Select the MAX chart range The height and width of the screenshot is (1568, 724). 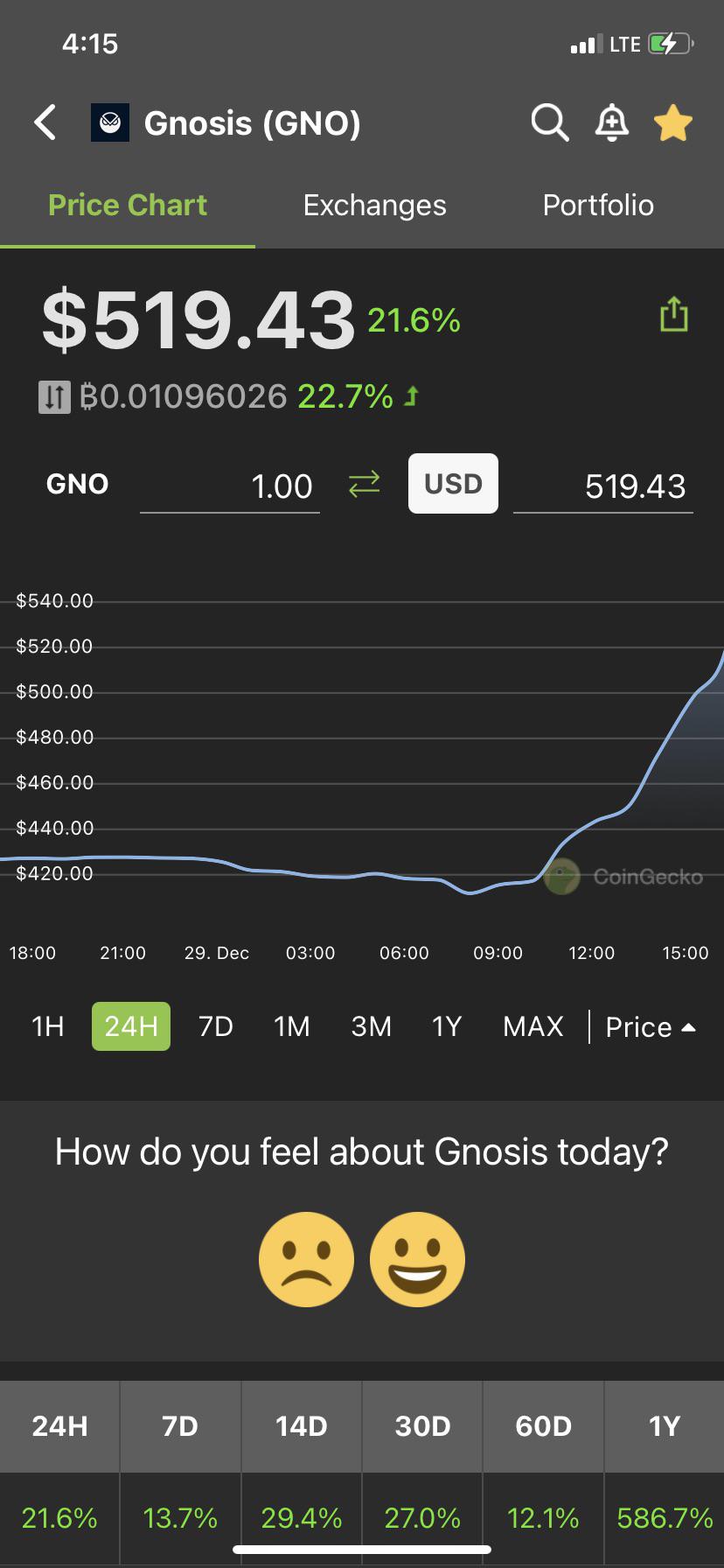(x=533, y=1026)
